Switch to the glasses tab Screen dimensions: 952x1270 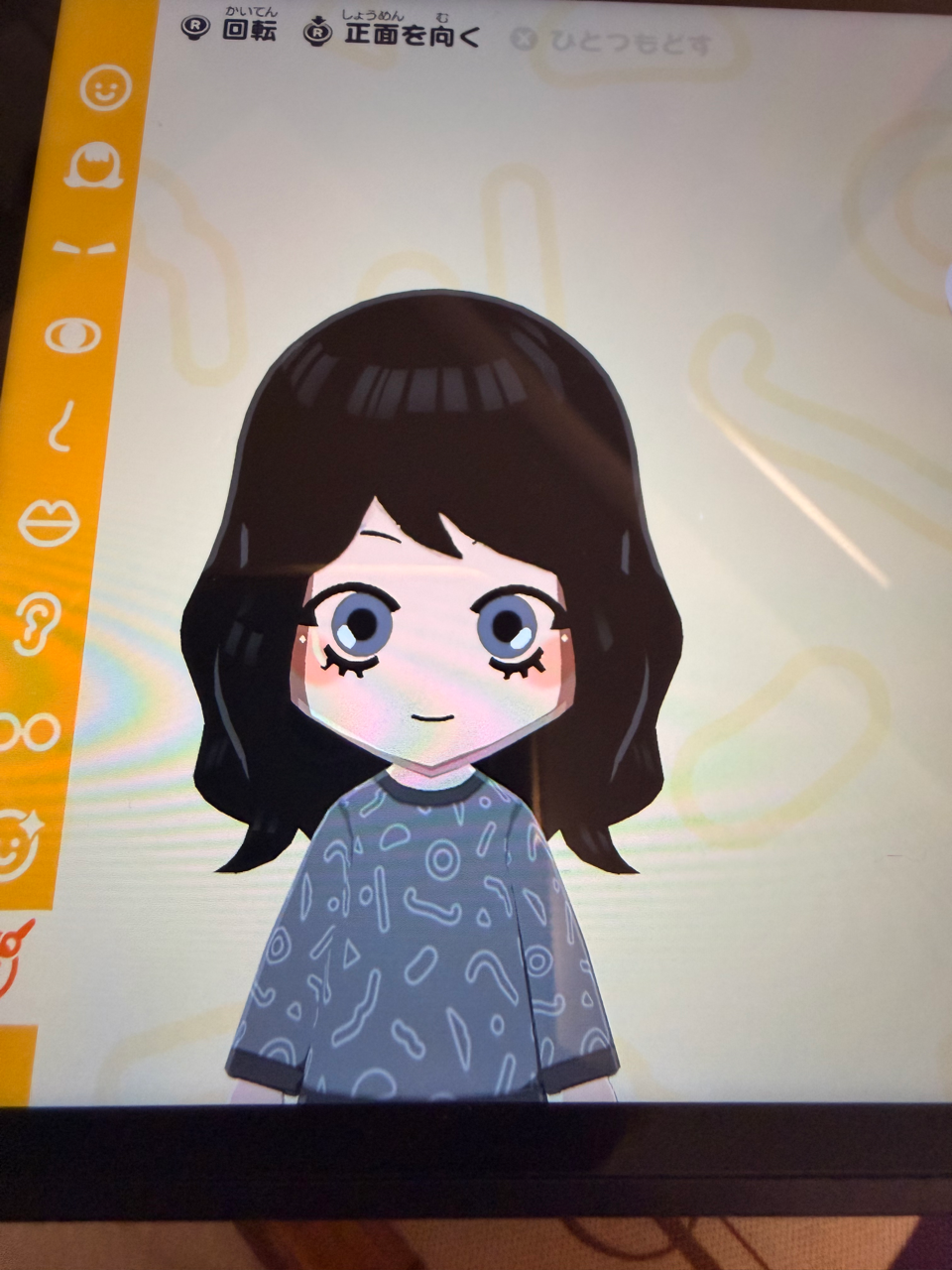[28, 732]
